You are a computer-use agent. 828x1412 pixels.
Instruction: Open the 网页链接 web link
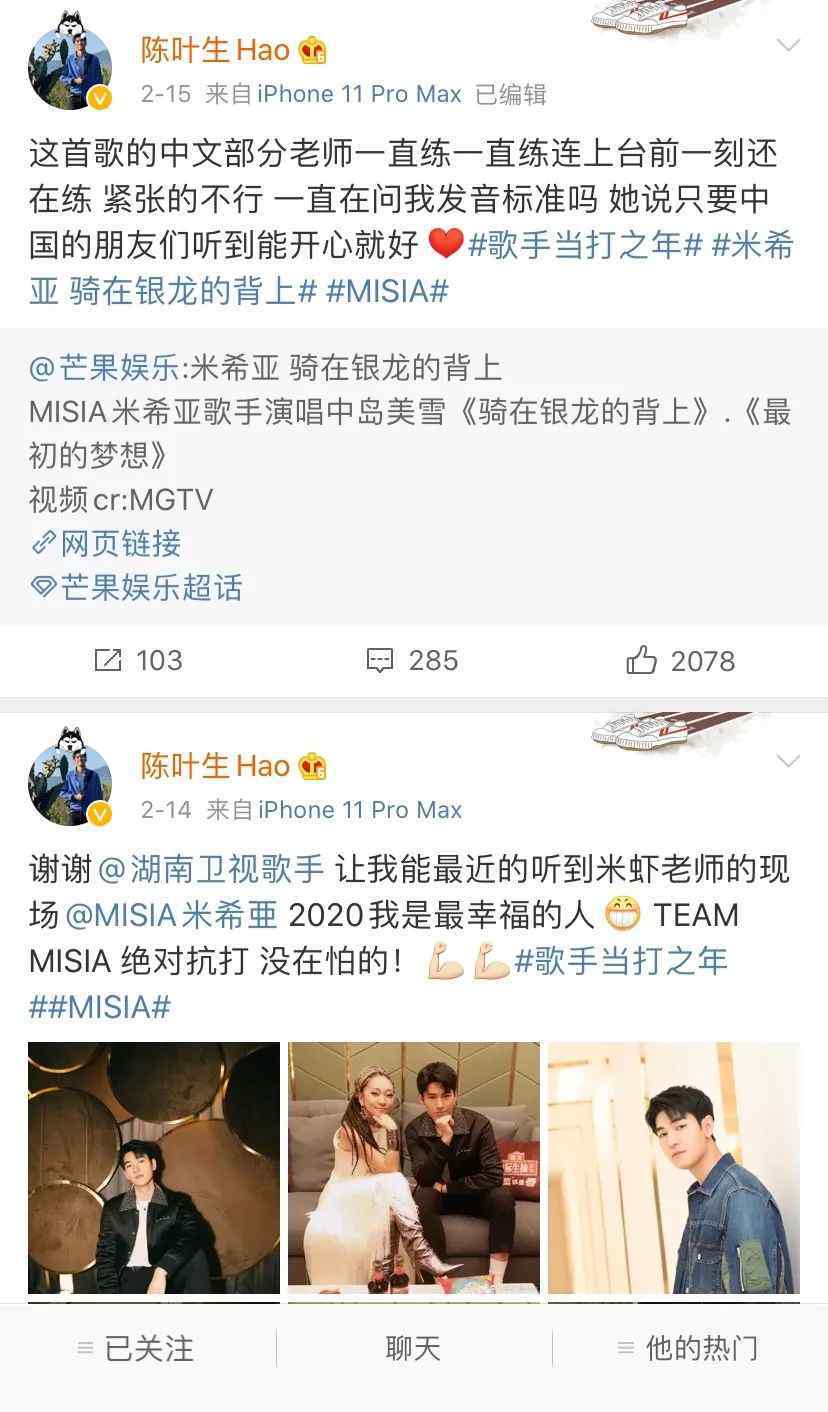tap(107, 543)
